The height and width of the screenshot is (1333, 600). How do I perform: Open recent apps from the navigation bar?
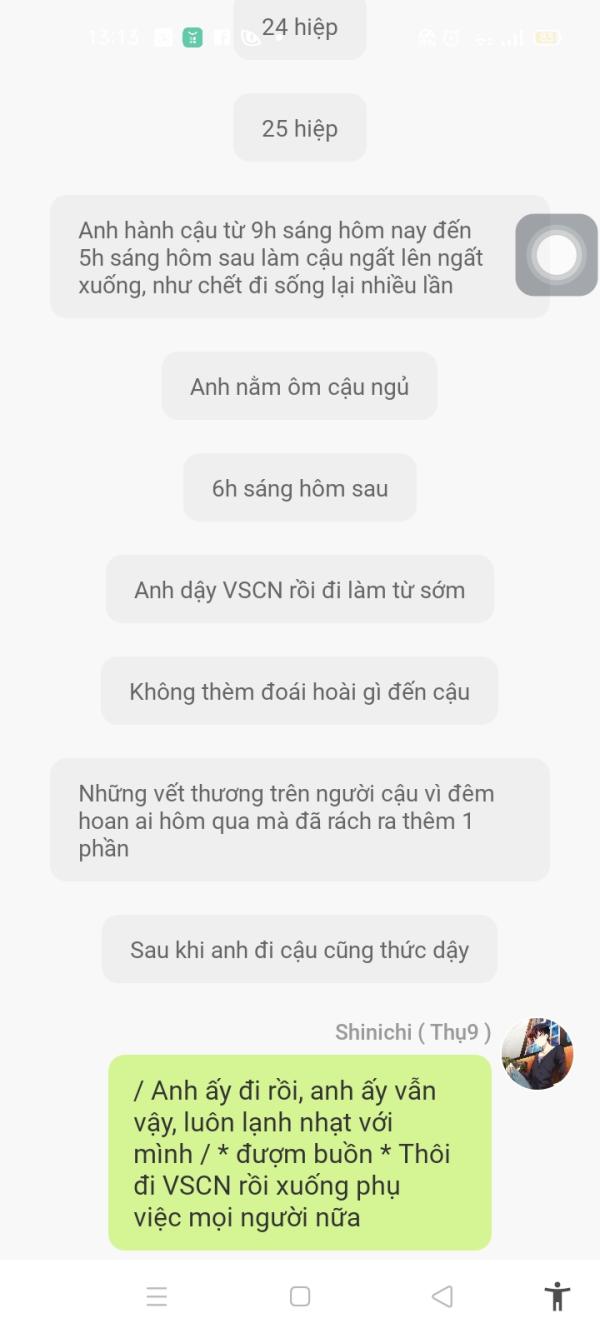(x=157, y=1297)
